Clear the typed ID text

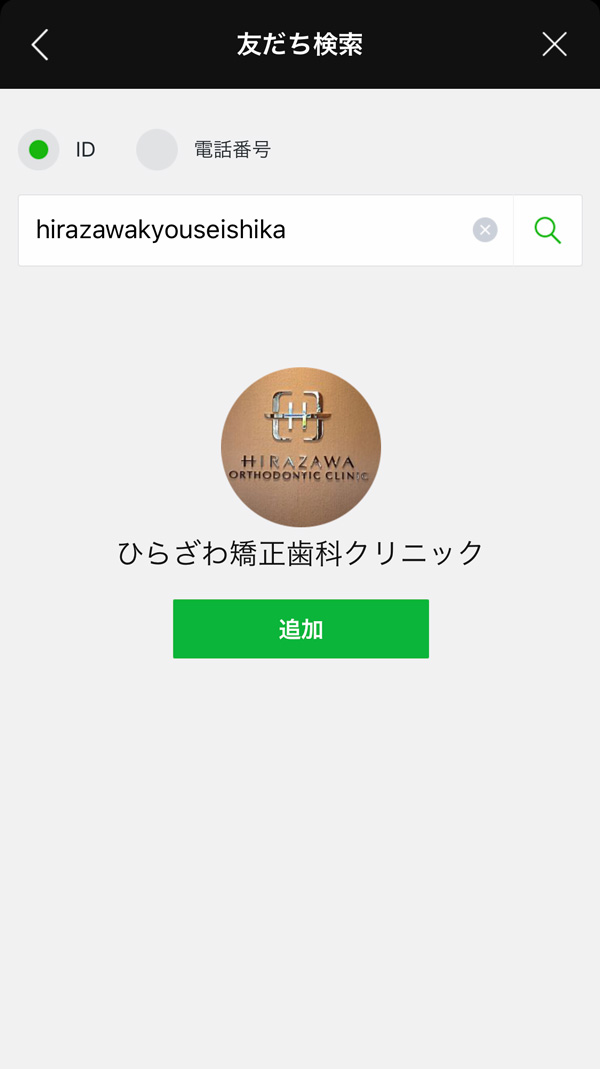(485, 230)
